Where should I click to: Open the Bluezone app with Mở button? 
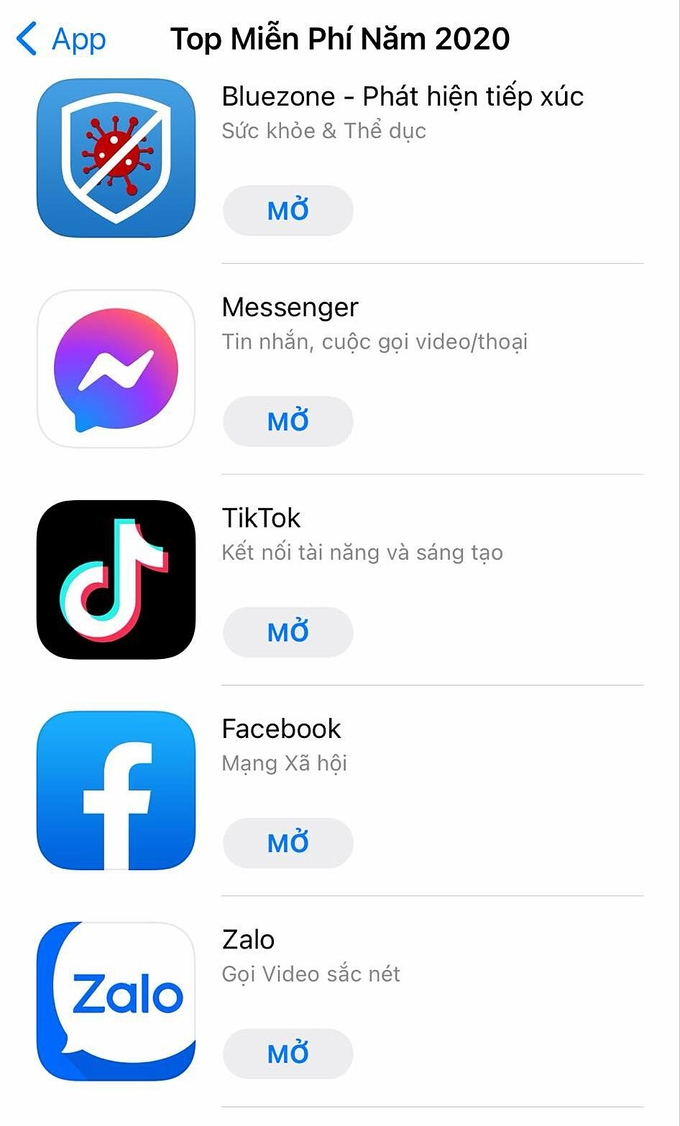[x=288, y=210]
